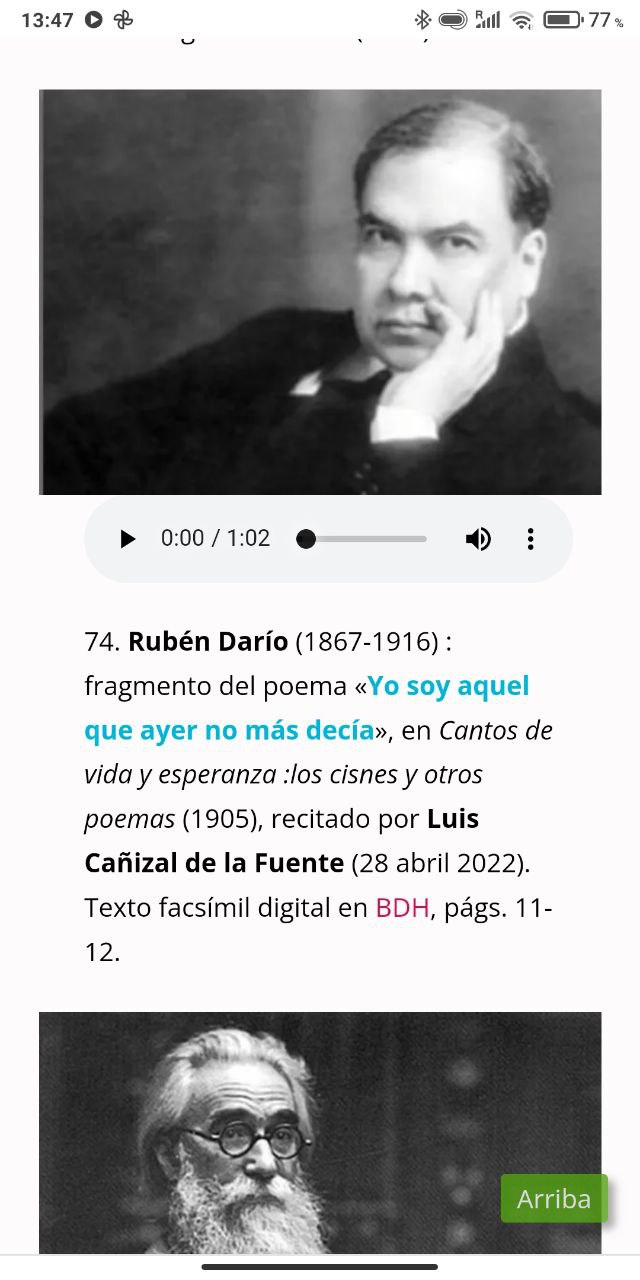Tap the audio progress bar
Viewport: 640px width, 1280px height.
pyautogui.click(x=366, y=539)
